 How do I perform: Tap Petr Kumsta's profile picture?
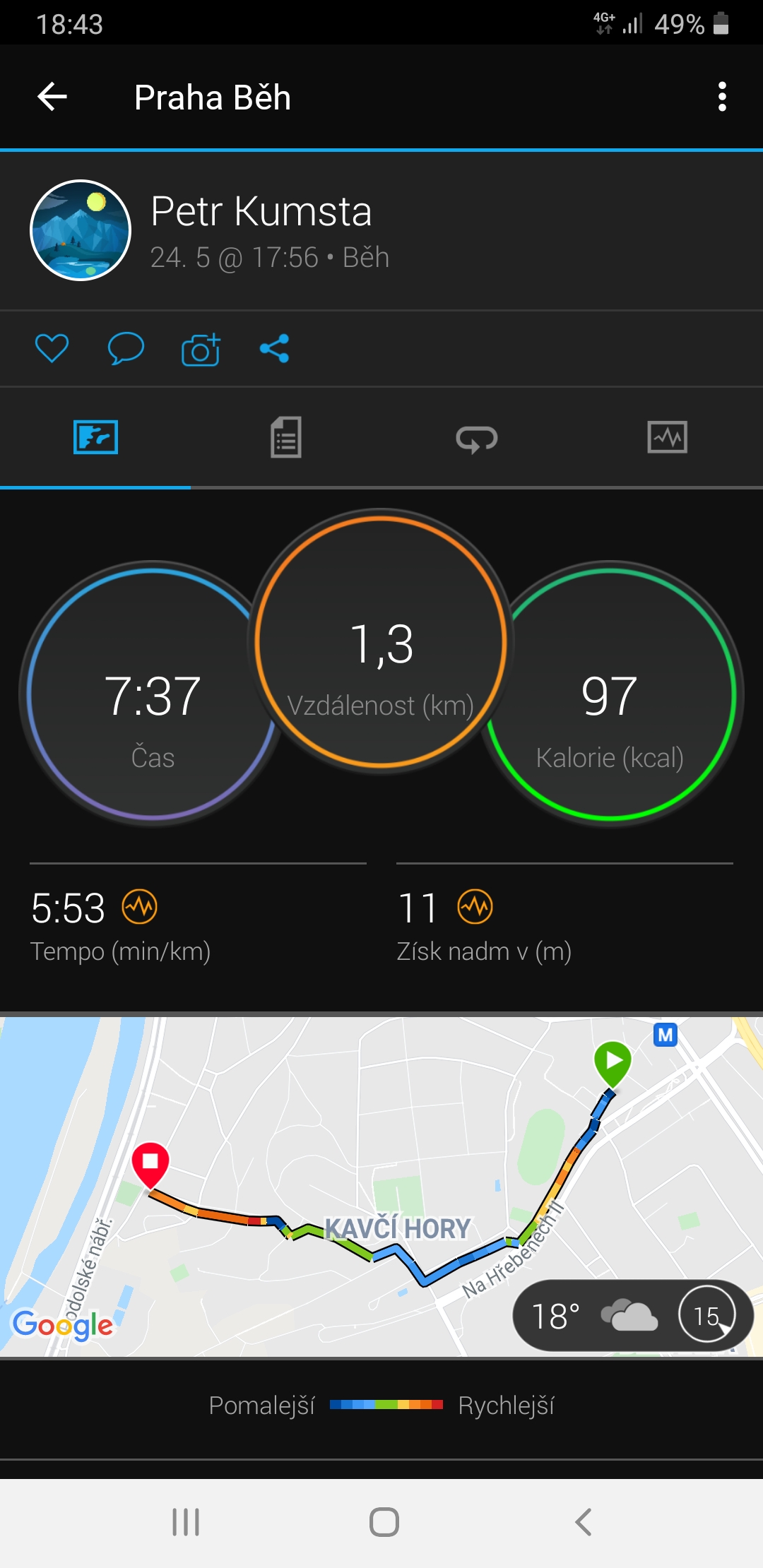tap(81, 230)
